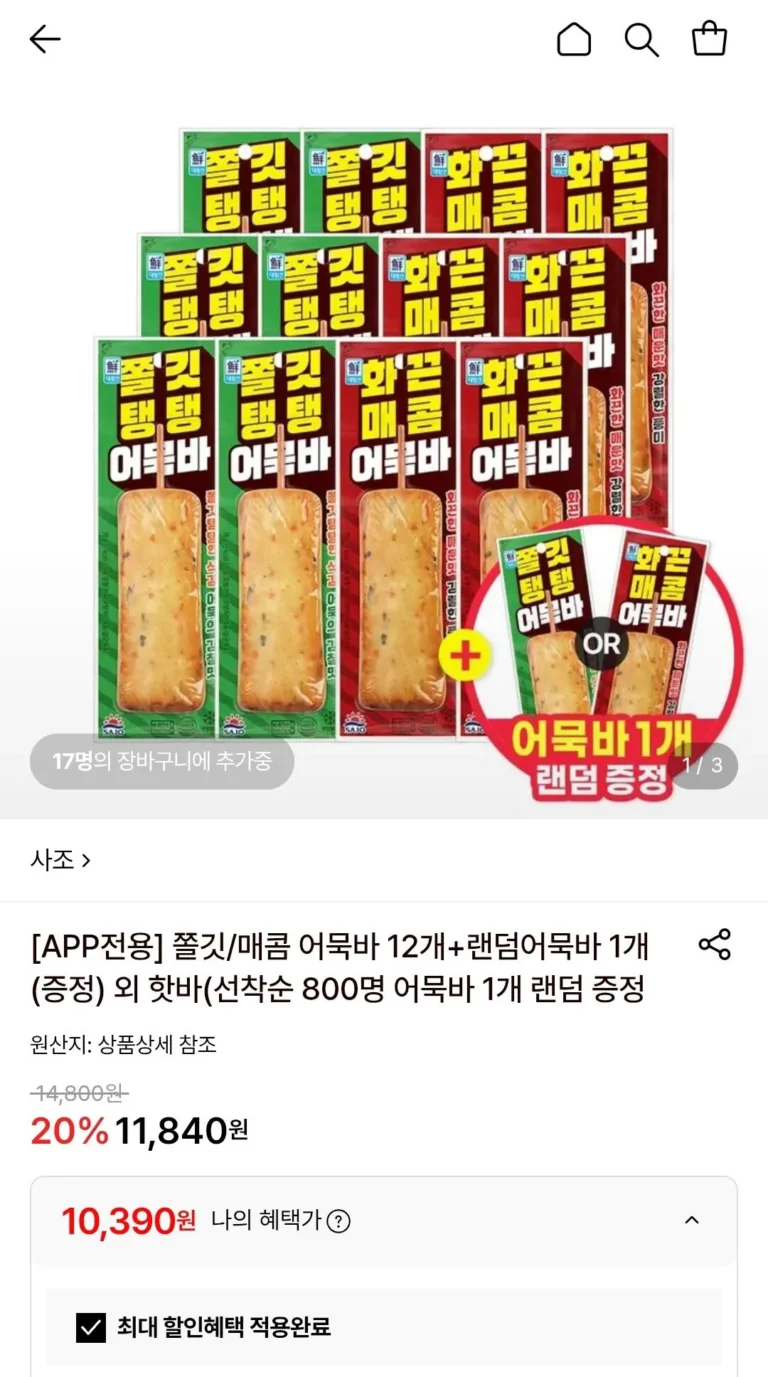The height and width of the screenshot is (1377, 768).
Task: Open the 사조 brand link
Action: (x=60, y=859)
